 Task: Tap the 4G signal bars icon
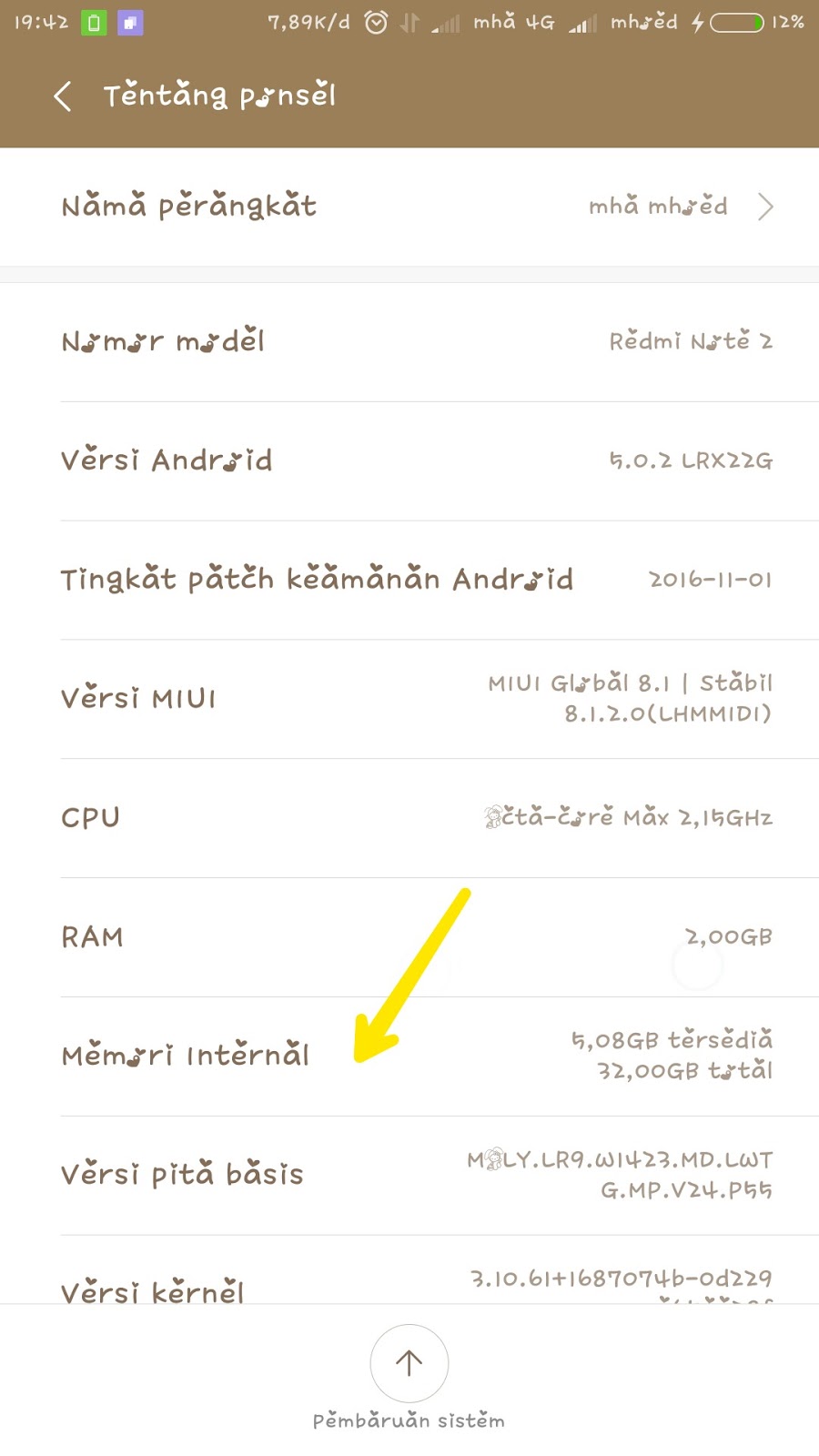tap(581, 22)
